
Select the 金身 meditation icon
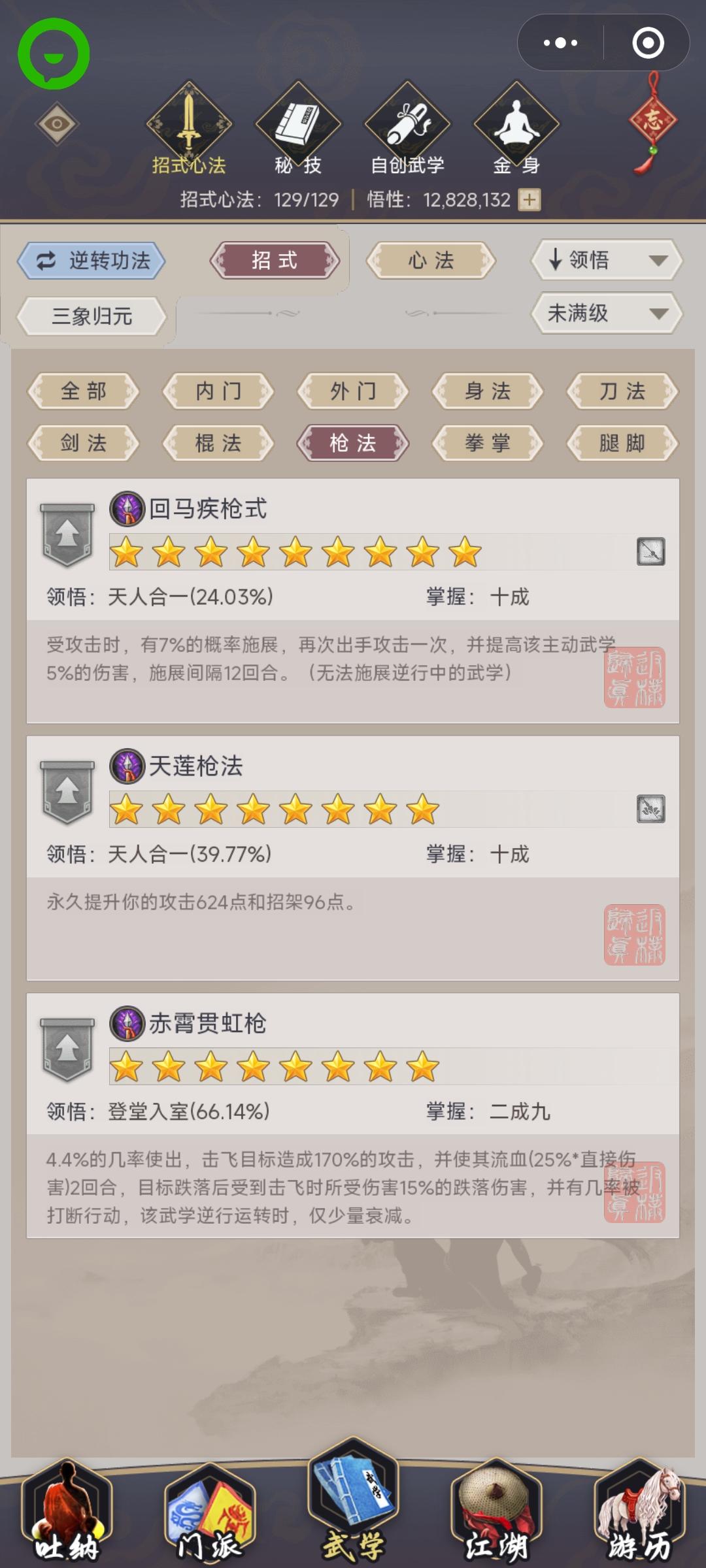[516, 124]
